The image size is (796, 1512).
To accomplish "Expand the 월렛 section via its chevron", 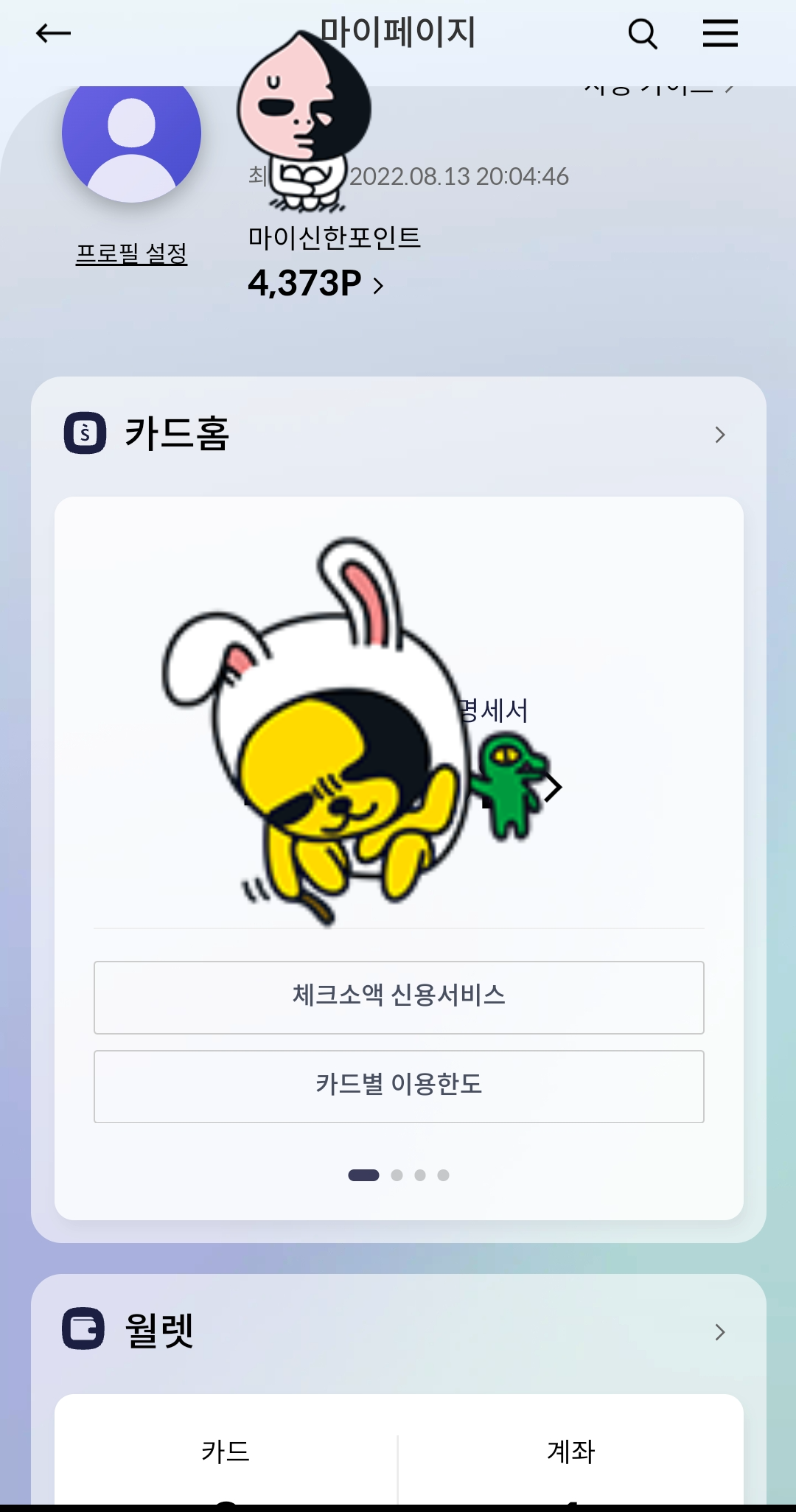I will click(719, 1331).
